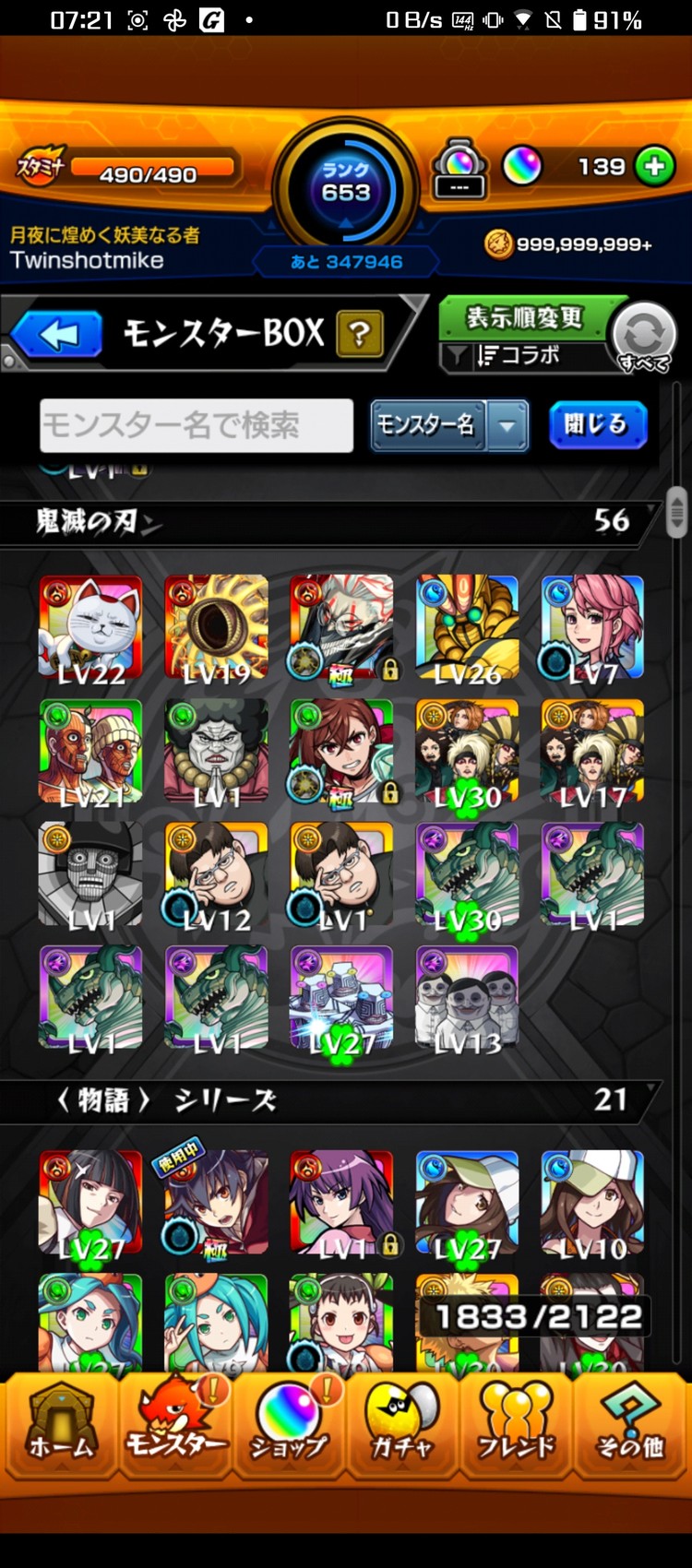
Task: Open the フレンド tab
Action: [516, 1425]
